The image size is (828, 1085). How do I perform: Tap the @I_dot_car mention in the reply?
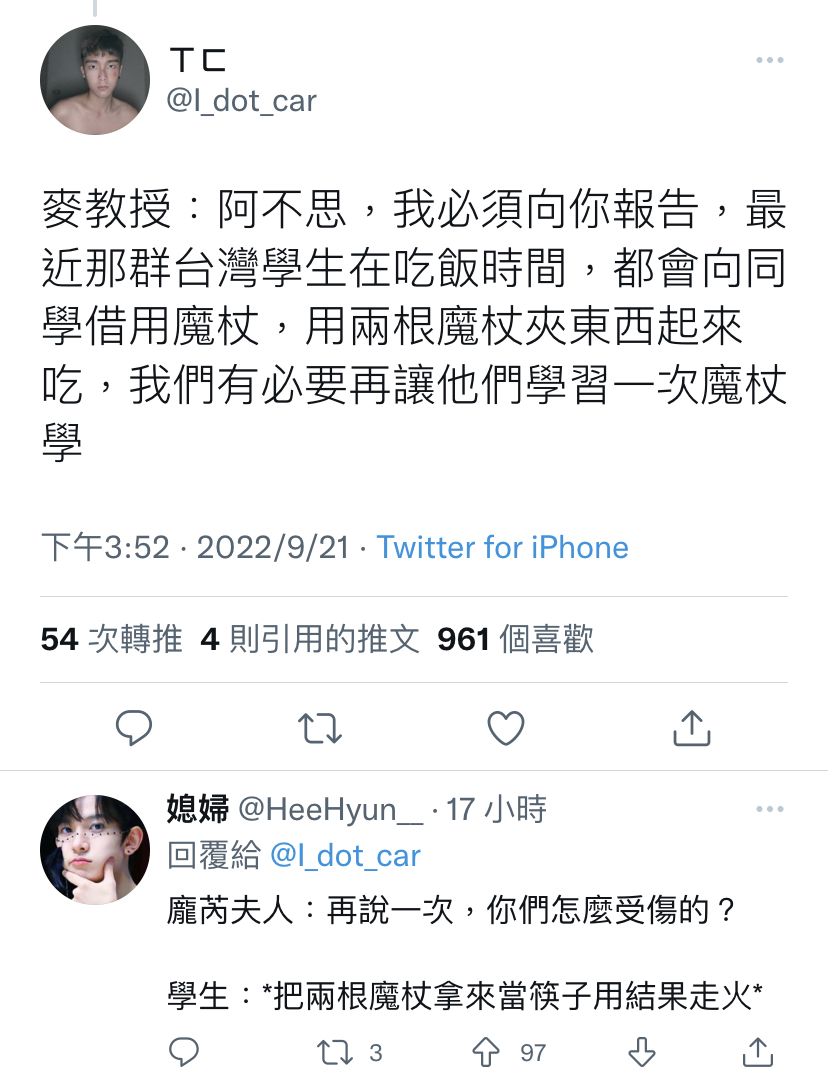tap(345, 856)
